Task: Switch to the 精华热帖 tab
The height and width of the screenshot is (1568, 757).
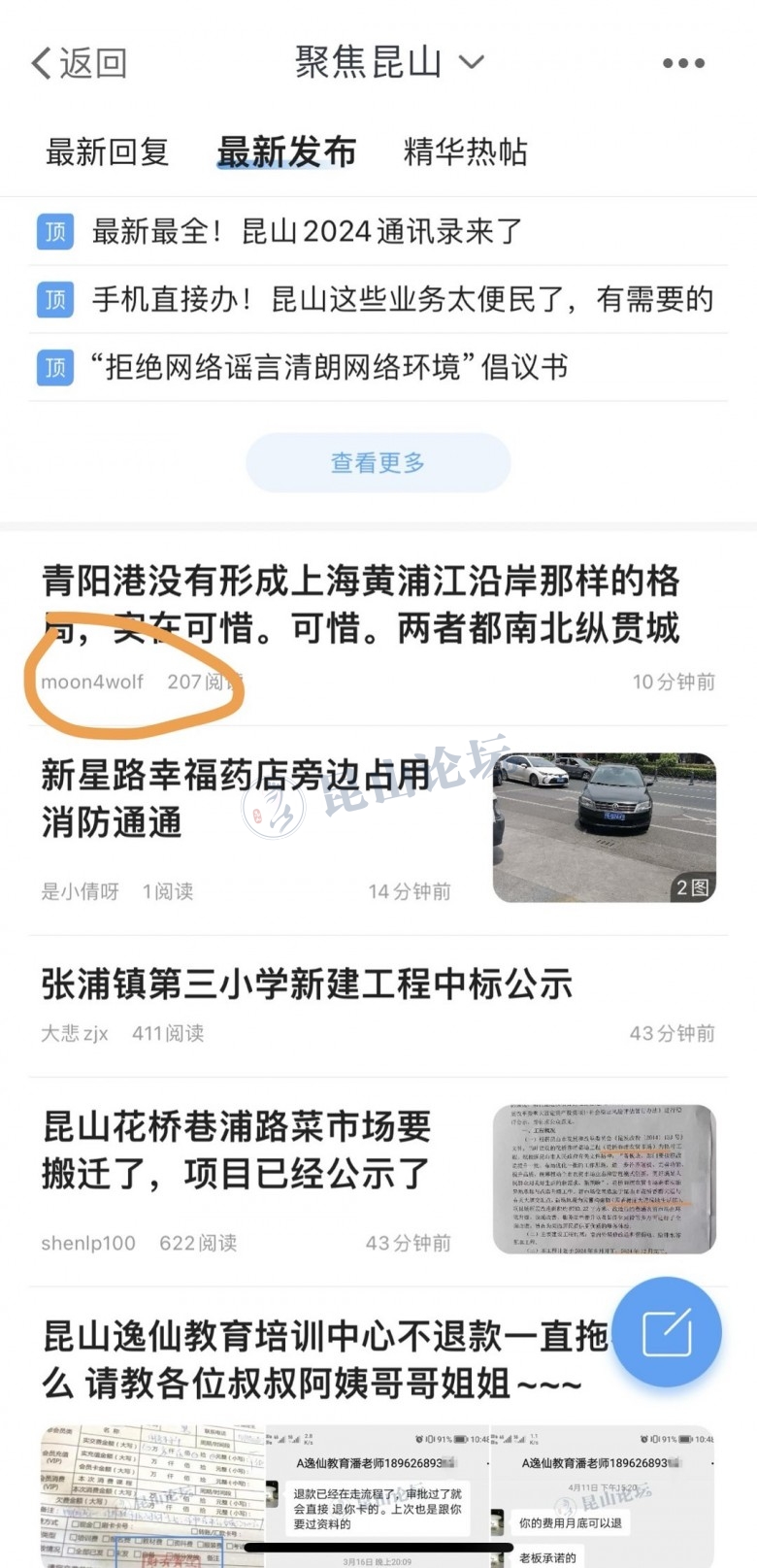Action: [465, 152]
